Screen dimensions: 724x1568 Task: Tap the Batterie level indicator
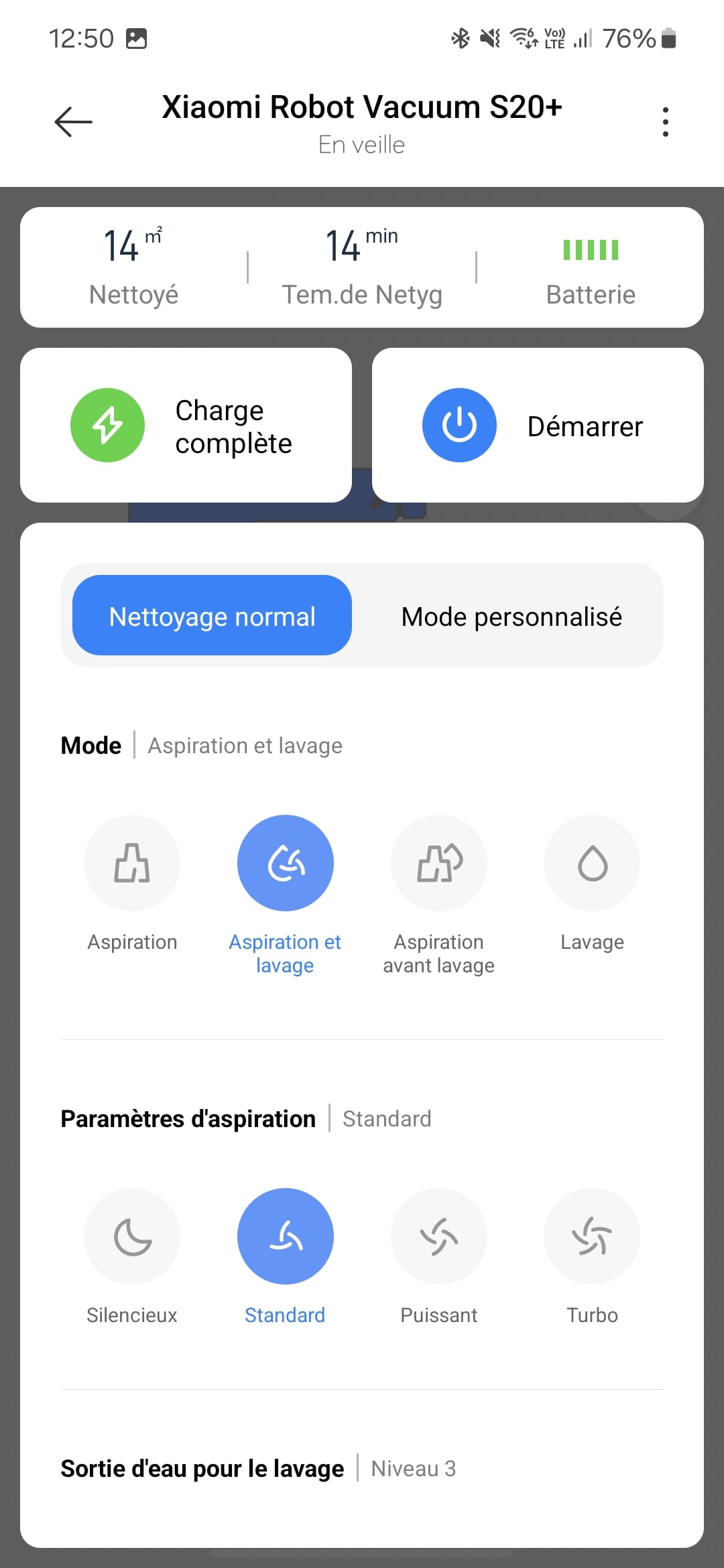coord(591,267)
